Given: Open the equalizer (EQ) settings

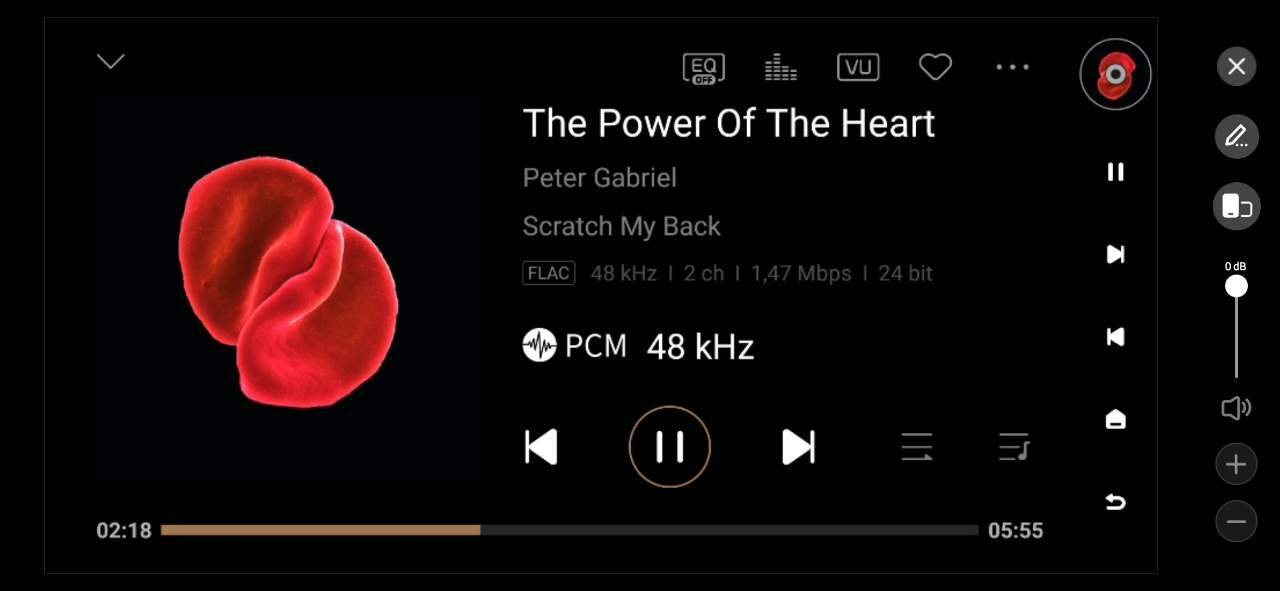Looking at the screenshot, I should [x=703, y=68].
